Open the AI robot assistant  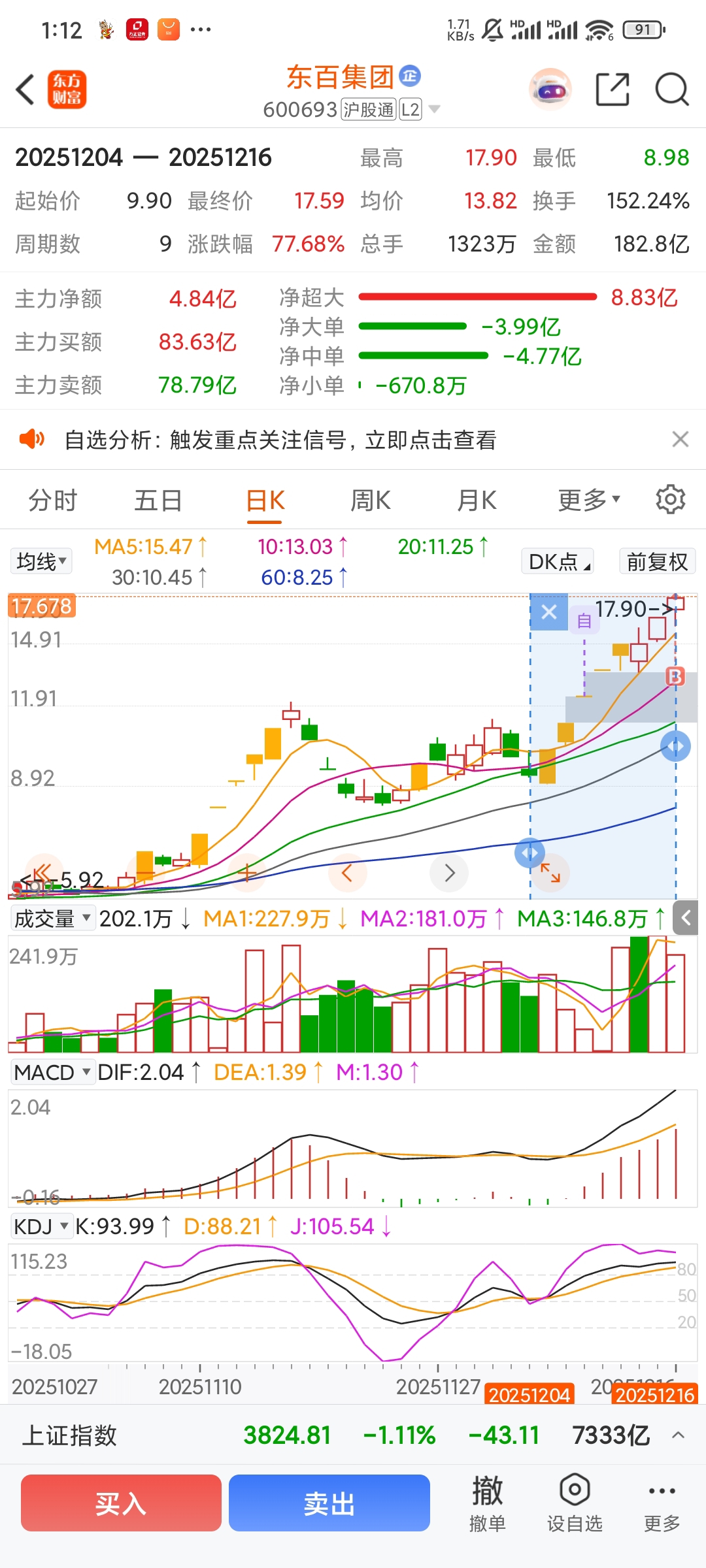(x=550, y=90)
